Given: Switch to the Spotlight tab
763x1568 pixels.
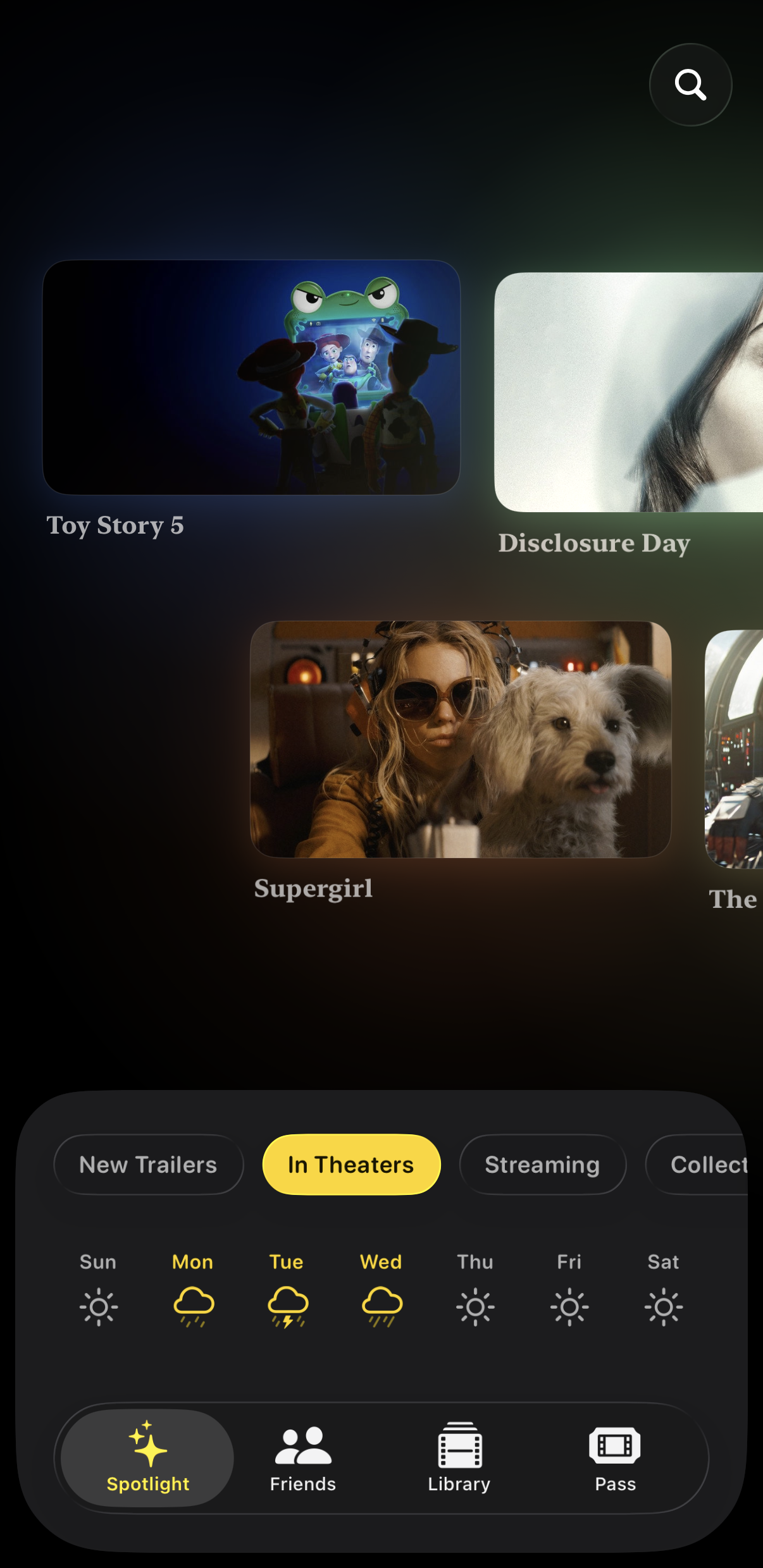Looking at the screenshot, I should pos(148,1458).
